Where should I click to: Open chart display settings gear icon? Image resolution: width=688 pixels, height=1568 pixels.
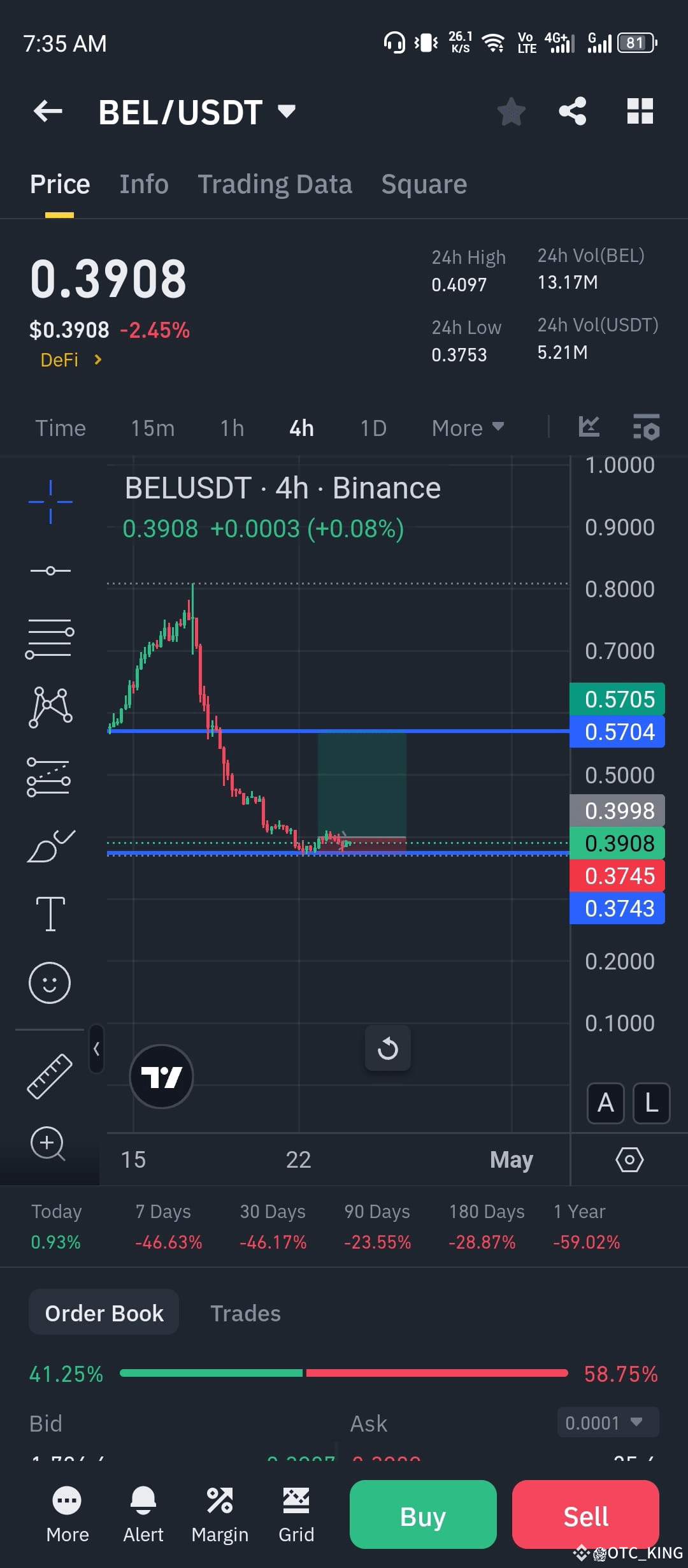629,1159
